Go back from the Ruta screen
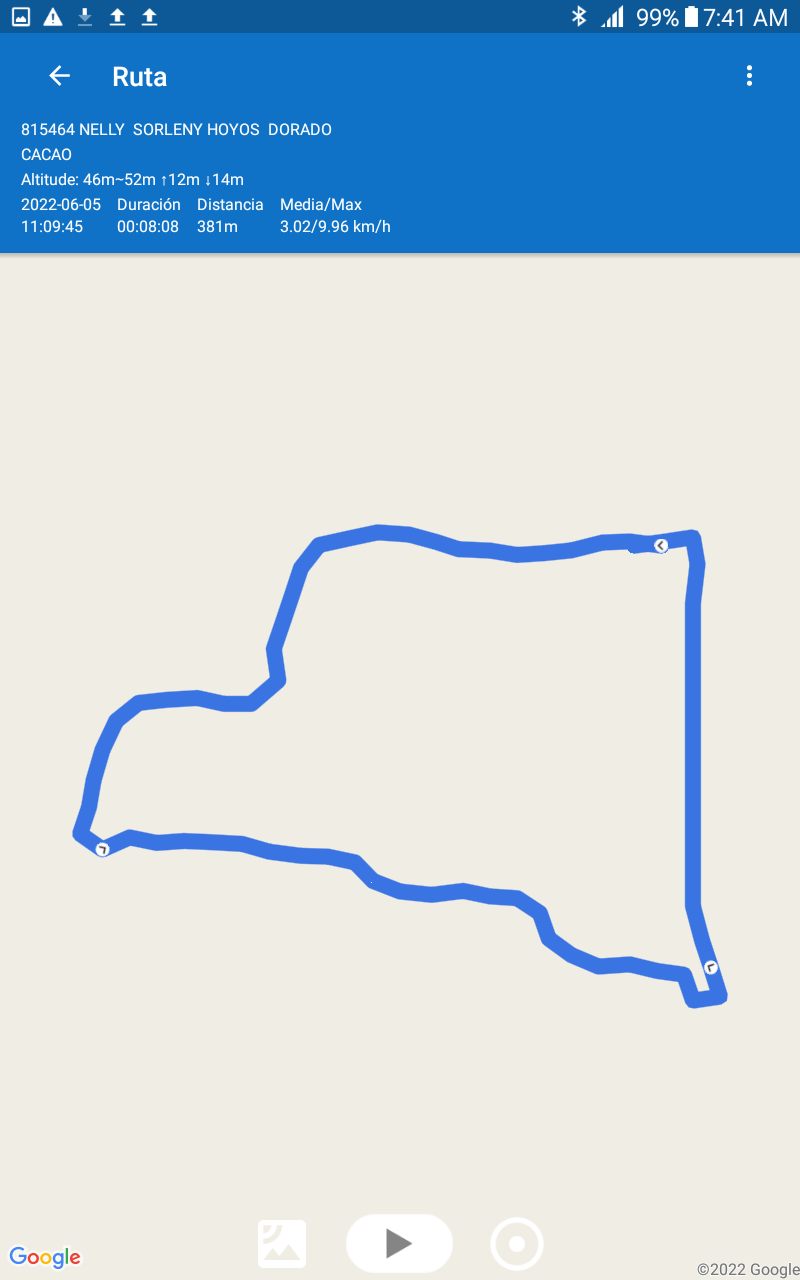This screenshot has width=800, height=1280. (x=60, y=76)
